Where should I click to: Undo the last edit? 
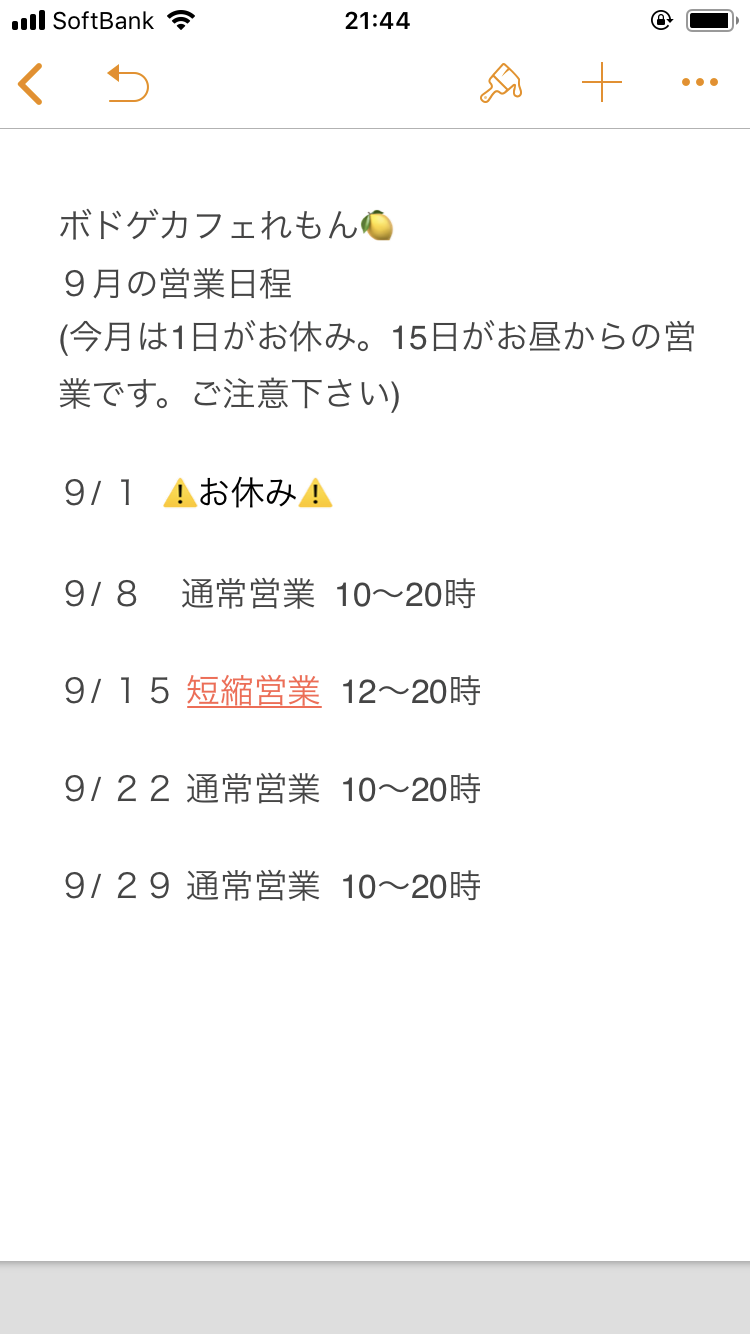(128, 83)
